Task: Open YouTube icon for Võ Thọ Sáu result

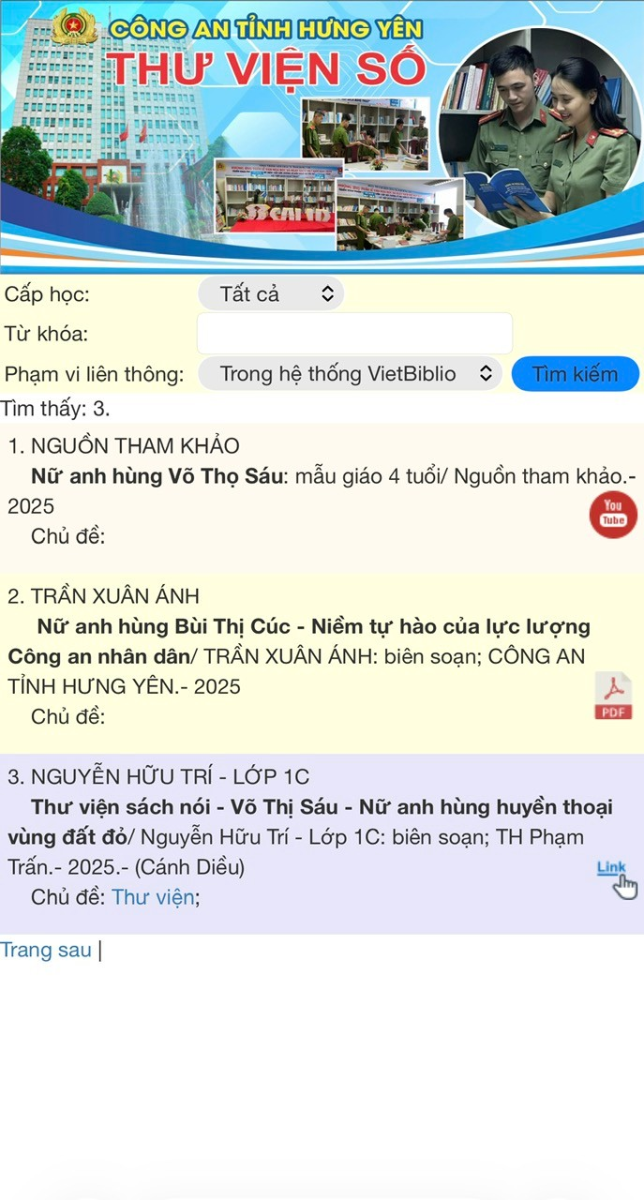Action: coord(612,514)
